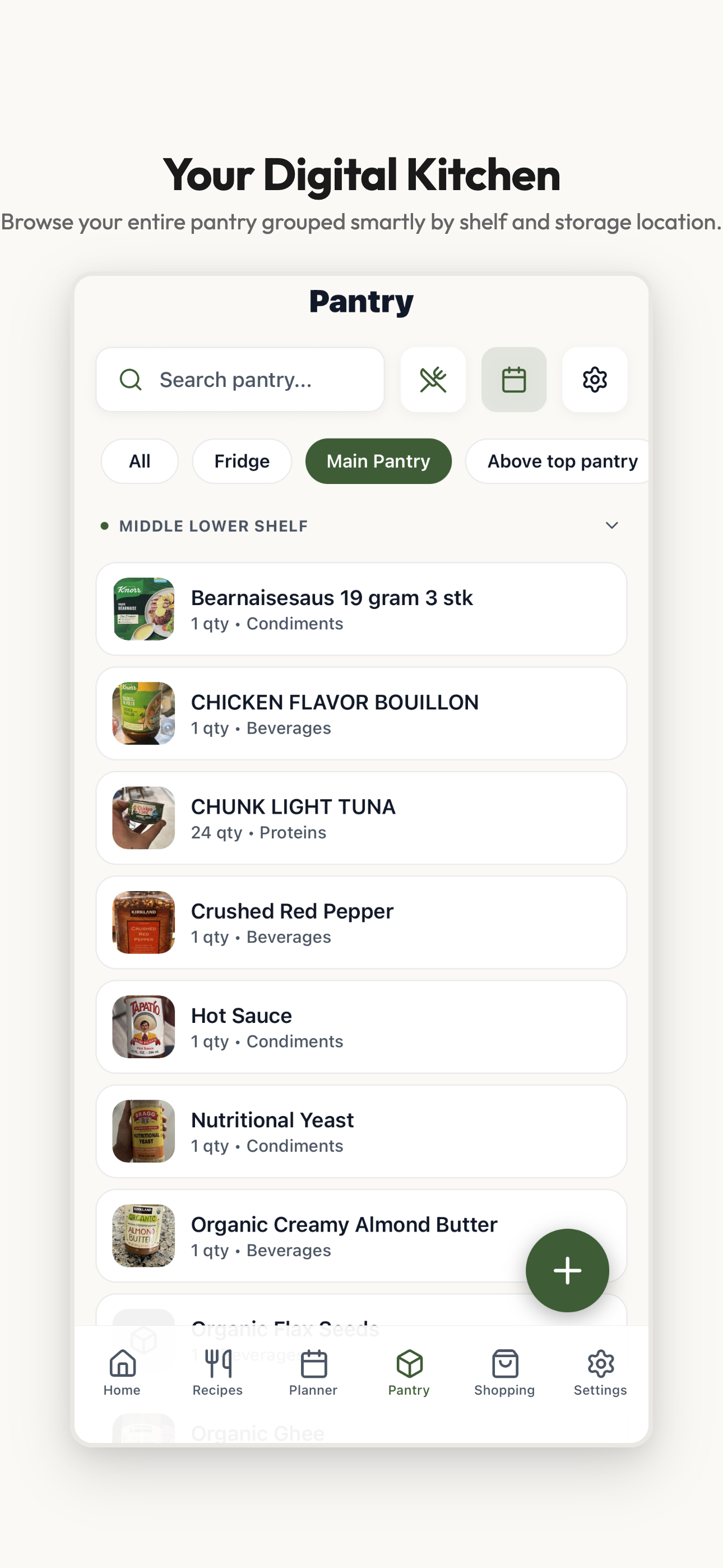Tap the green plus add button

coord(567,1270)
